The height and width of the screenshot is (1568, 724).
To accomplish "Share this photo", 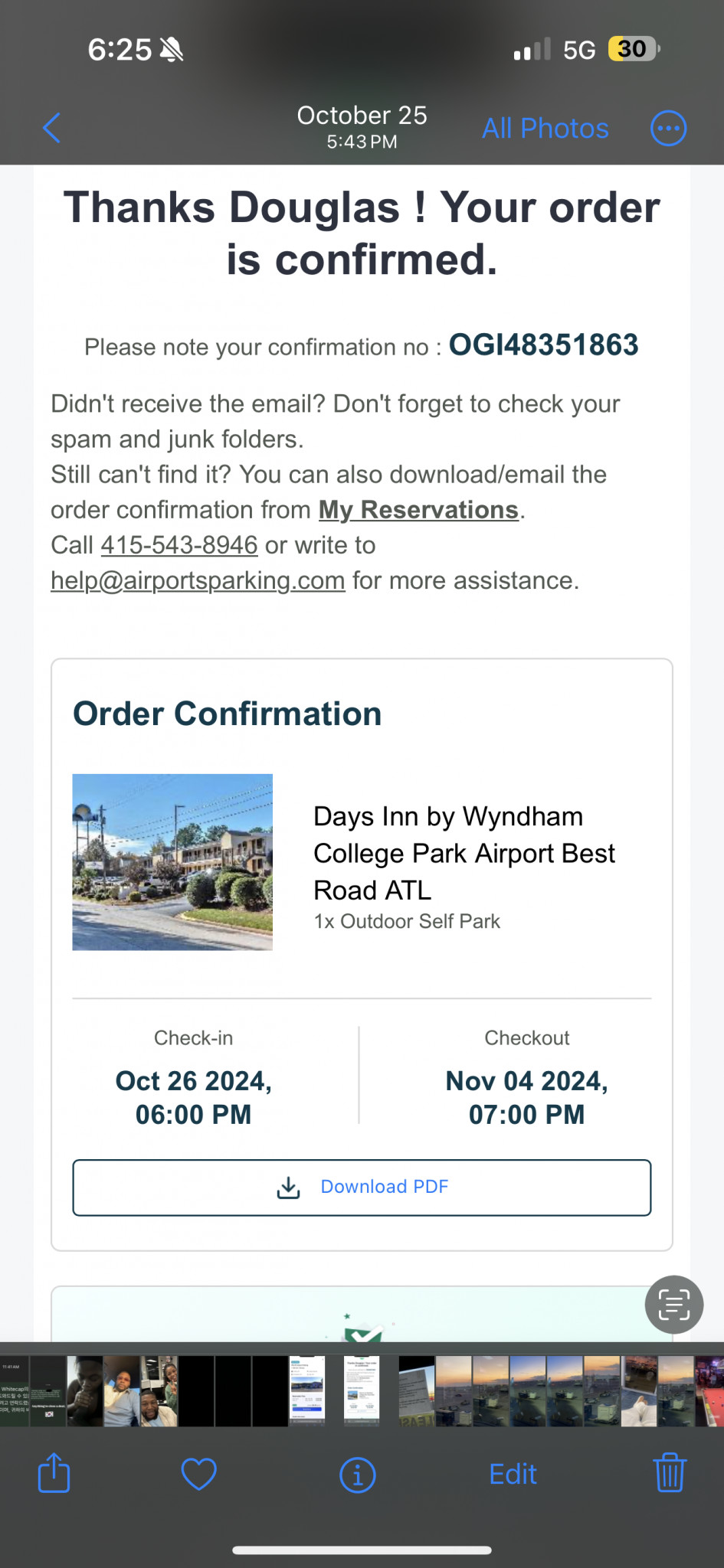I will [54, 1473].
